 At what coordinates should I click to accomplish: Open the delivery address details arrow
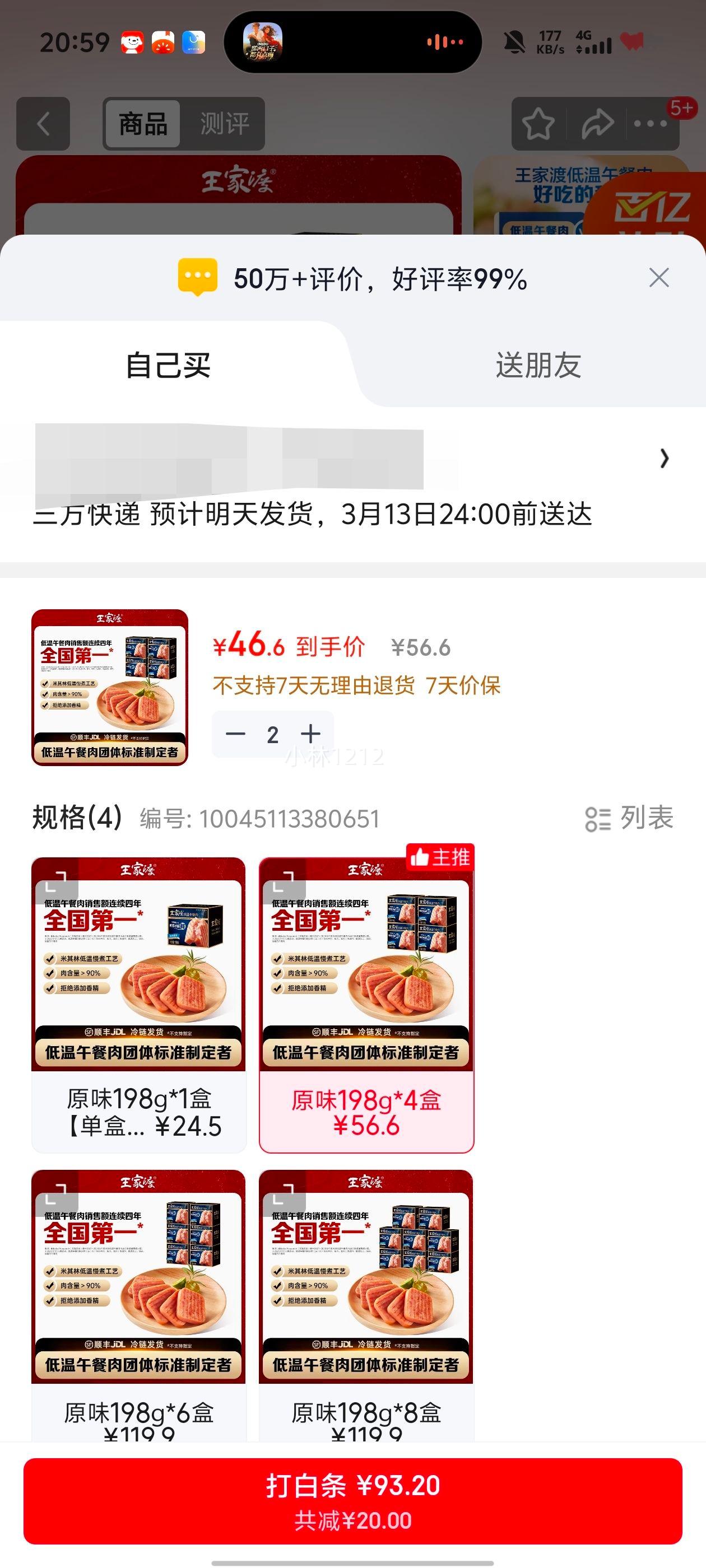tap(664, 458)
